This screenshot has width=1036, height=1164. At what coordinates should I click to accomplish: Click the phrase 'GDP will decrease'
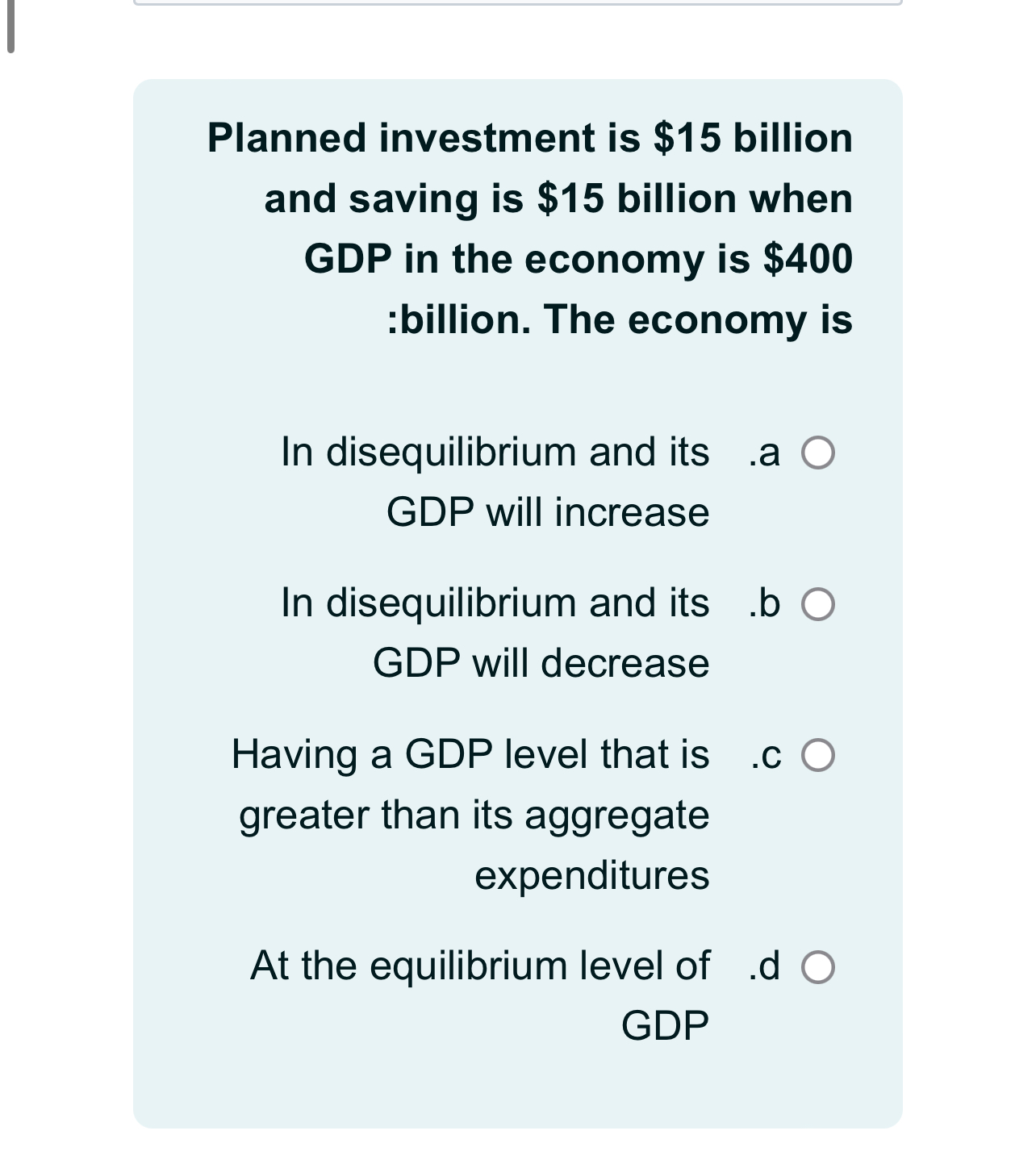coord(541,664)
